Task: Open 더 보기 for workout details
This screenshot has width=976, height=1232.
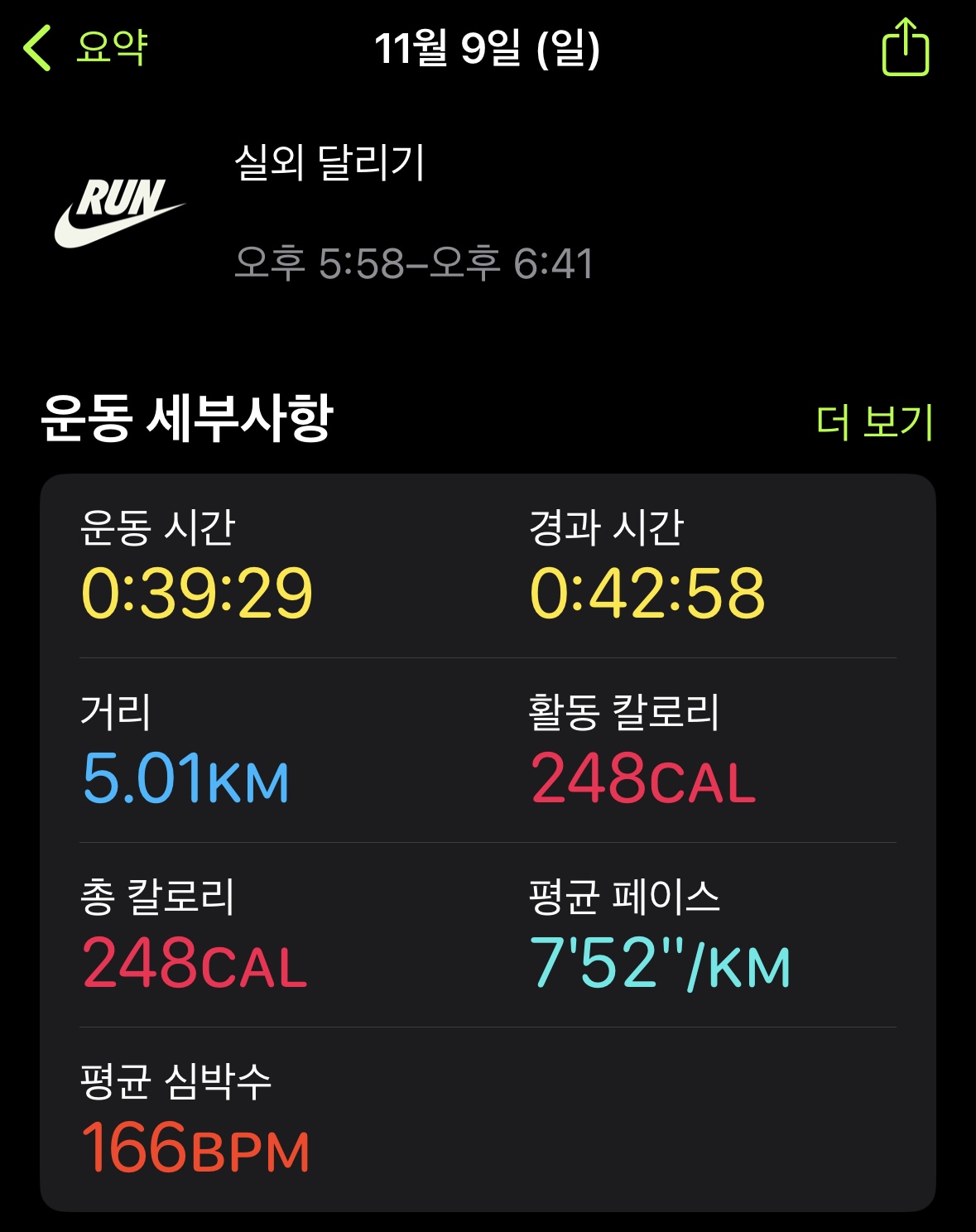Action: point(874,421)
